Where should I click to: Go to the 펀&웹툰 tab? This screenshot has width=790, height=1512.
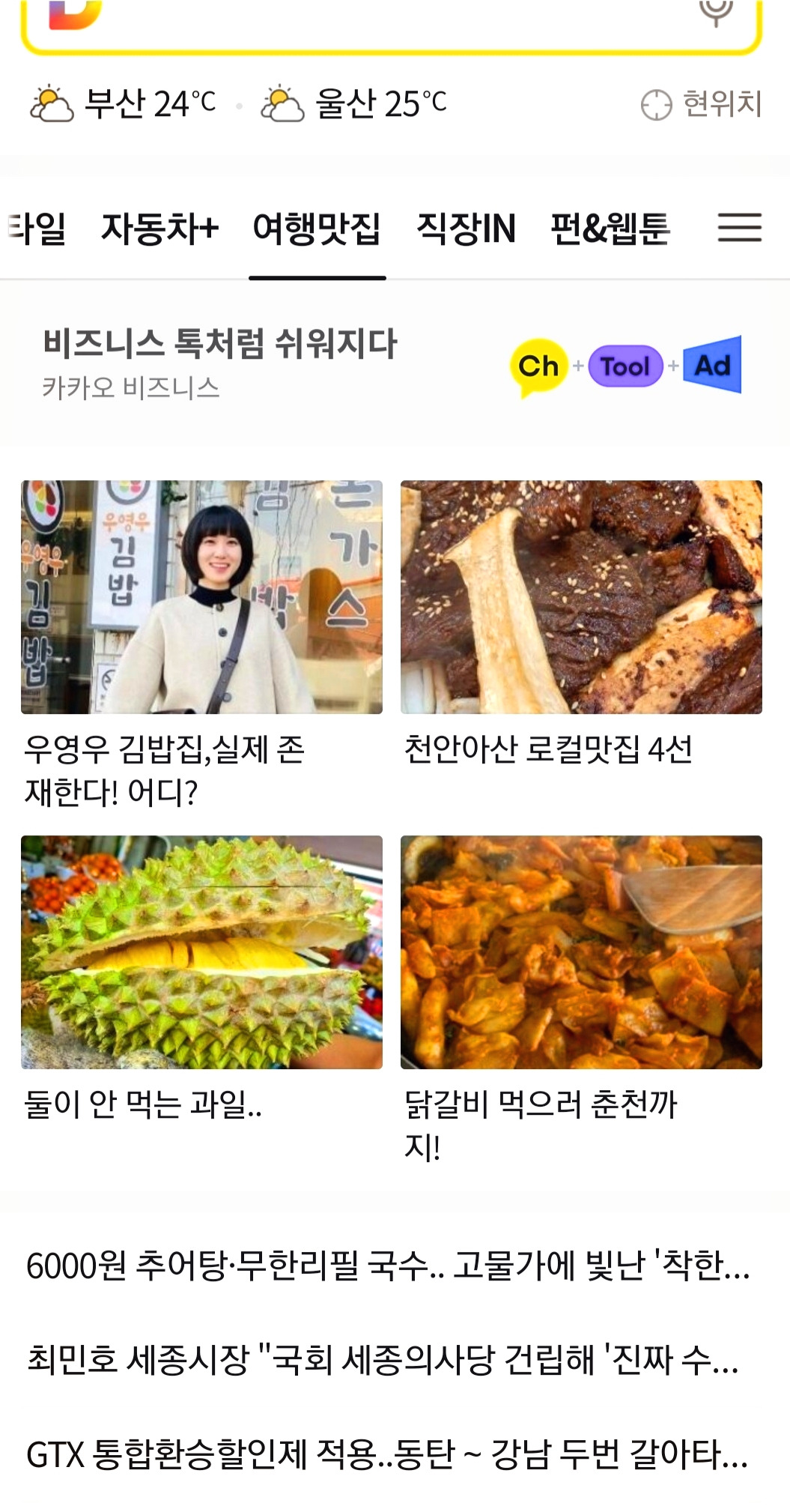(x=610, y=229)
